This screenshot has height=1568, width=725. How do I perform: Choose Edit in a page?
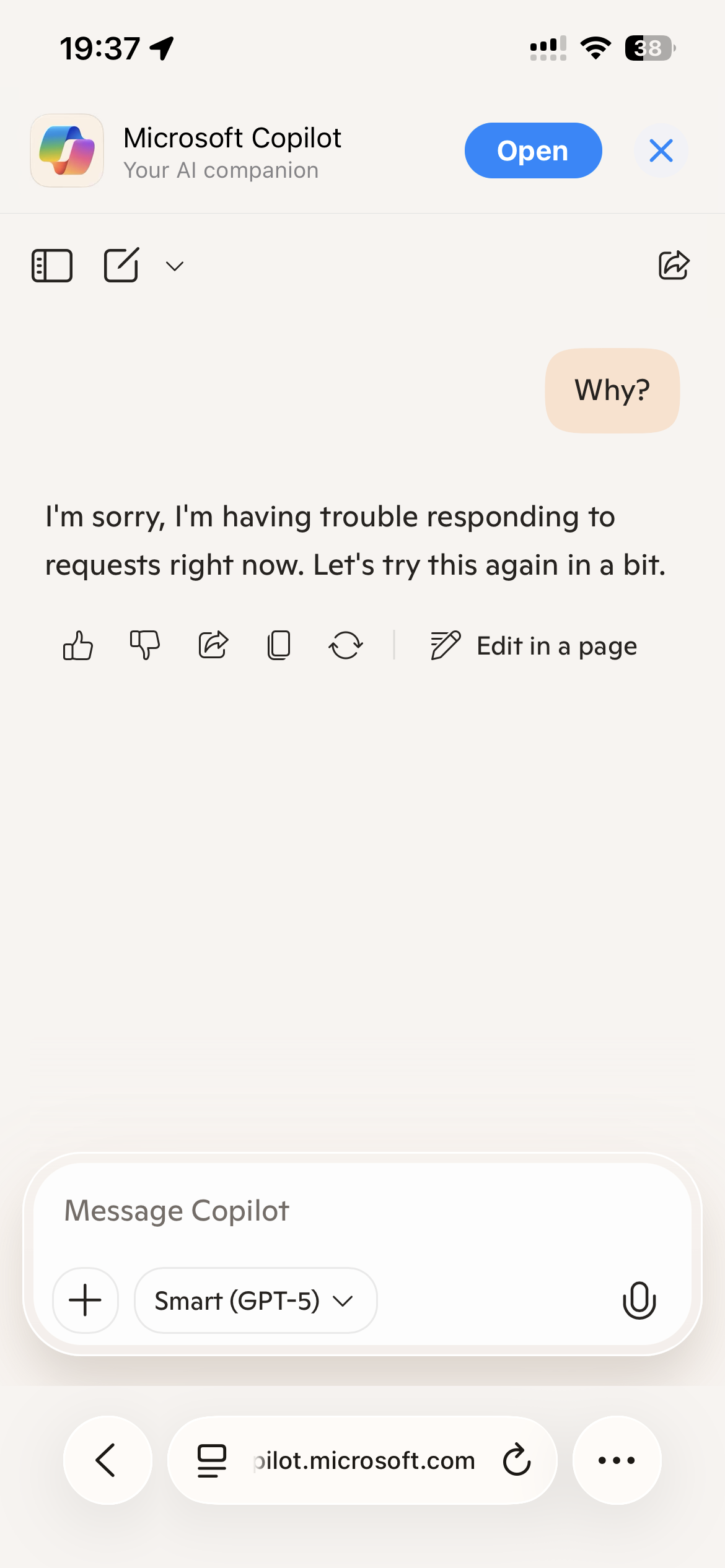click(x=534, y=646)
